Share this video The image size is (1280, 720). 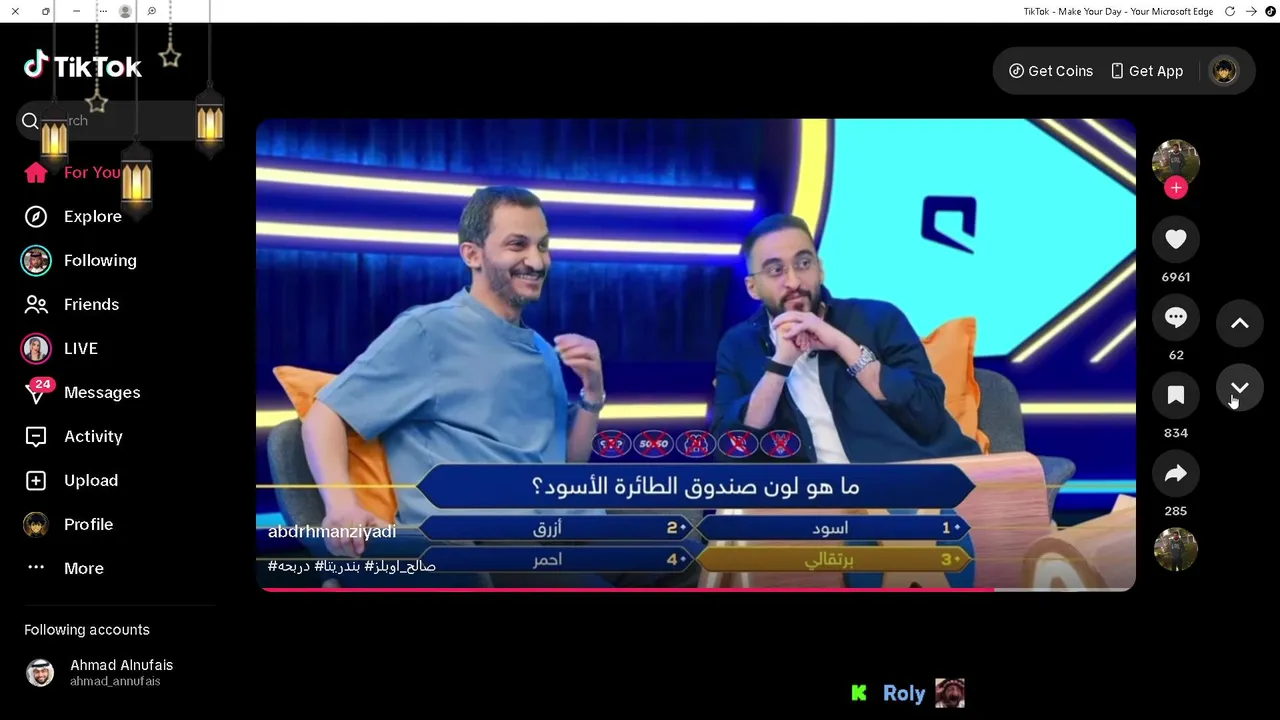(1176, 473)
